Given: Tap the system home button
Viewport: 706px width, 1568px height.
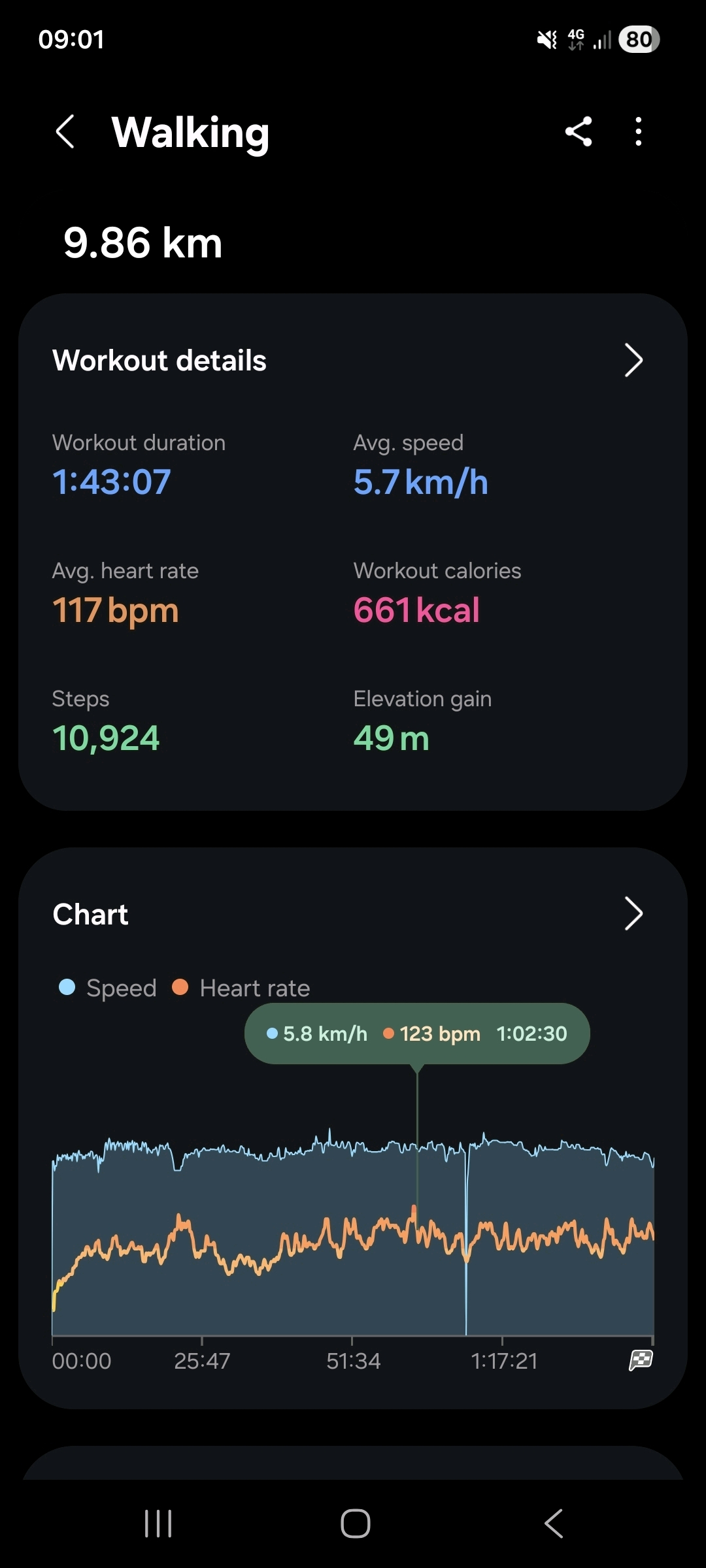Looking at the screenshot, I should (355, 1524).
